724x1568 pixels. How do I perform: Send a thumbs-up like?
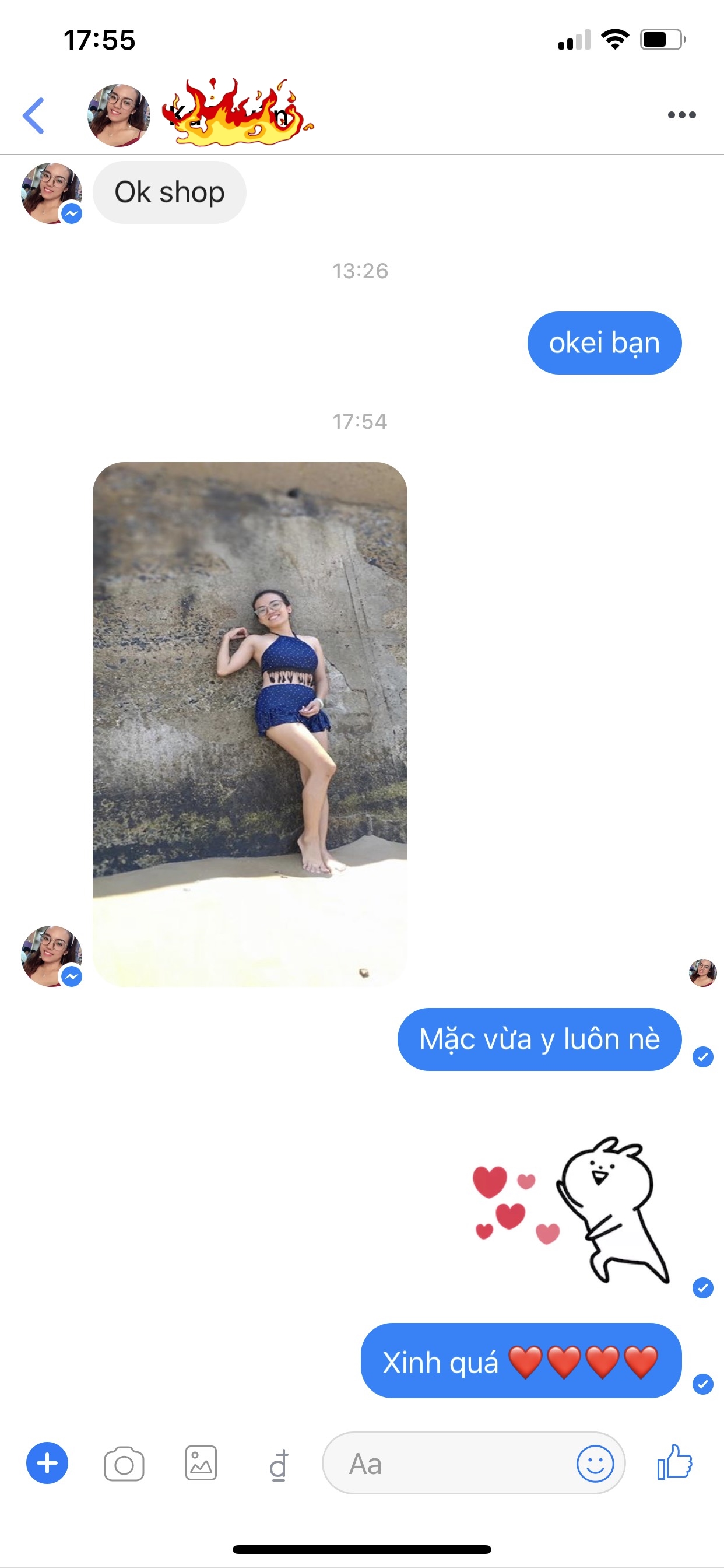(674, 1462)
